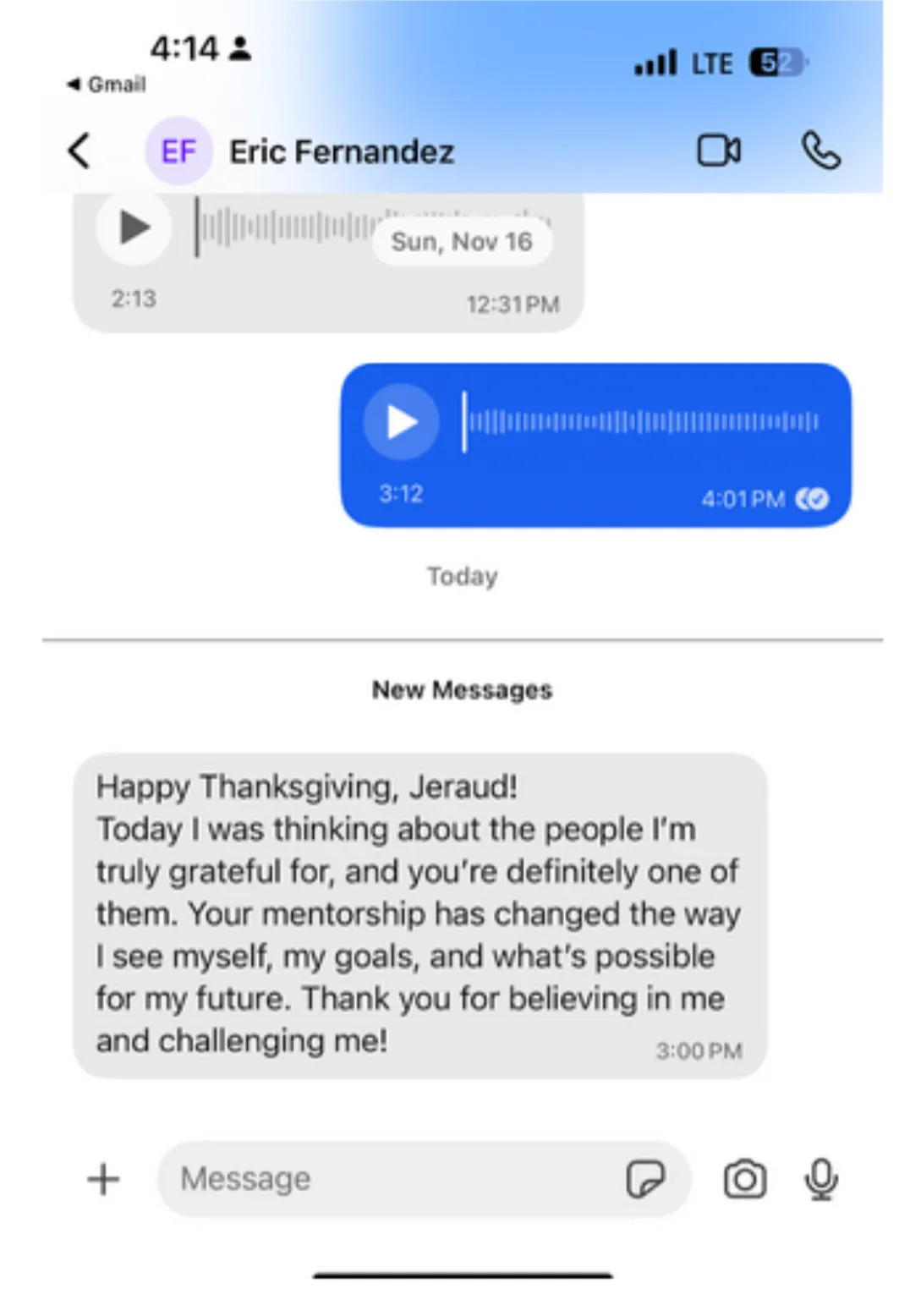Start a video call with Eric Fernandez
Screen dimensions: 899x1316
pos(718,151)
